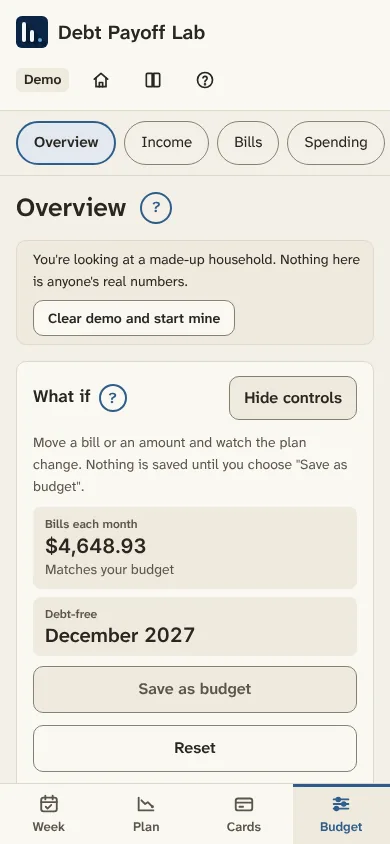This screenshot has width=390, height=844.
Task: Select the Budget tab
Action: pyautogui.click(x=341, y=814)
